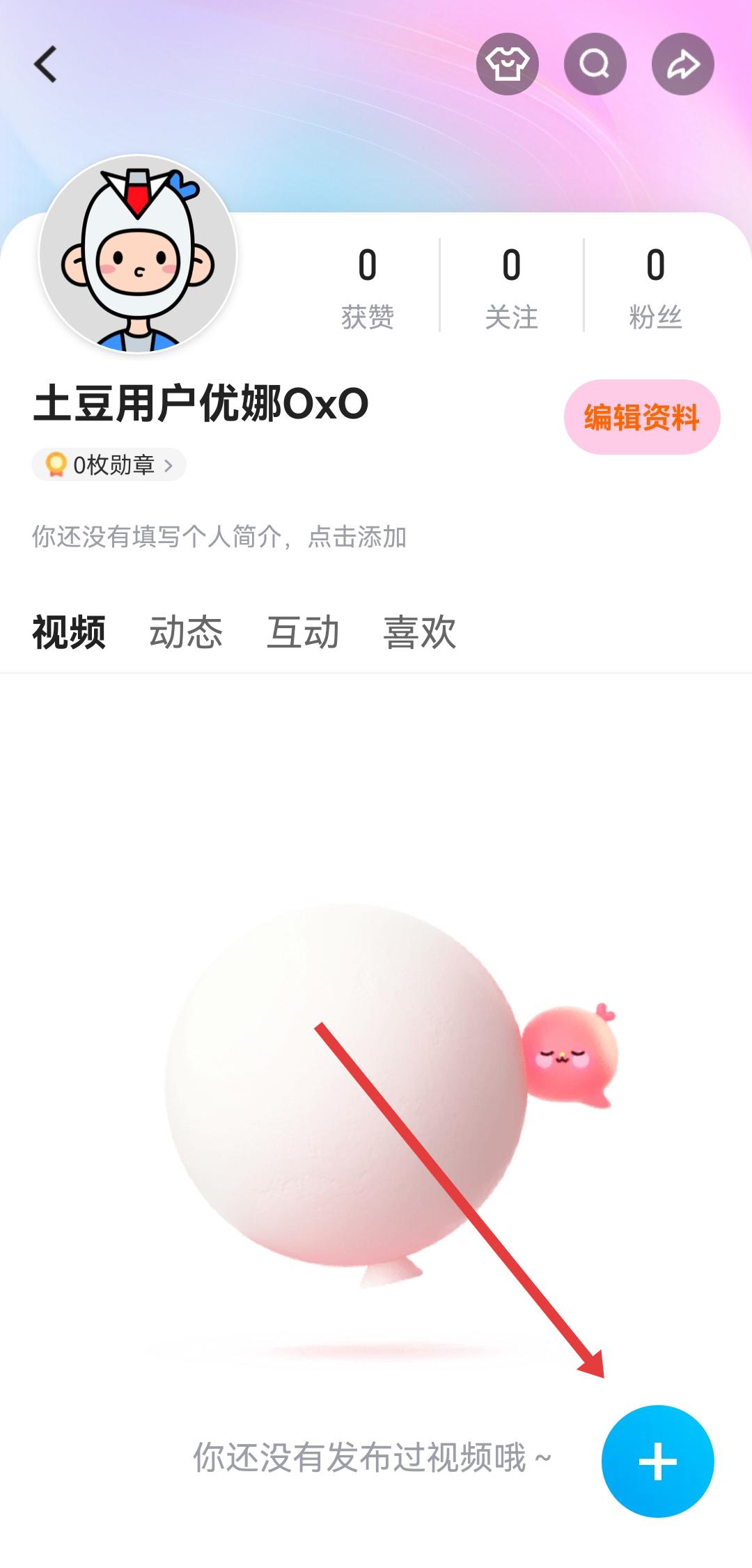
Task: Tap the profile avatar picture
Action: click(138, 254)
